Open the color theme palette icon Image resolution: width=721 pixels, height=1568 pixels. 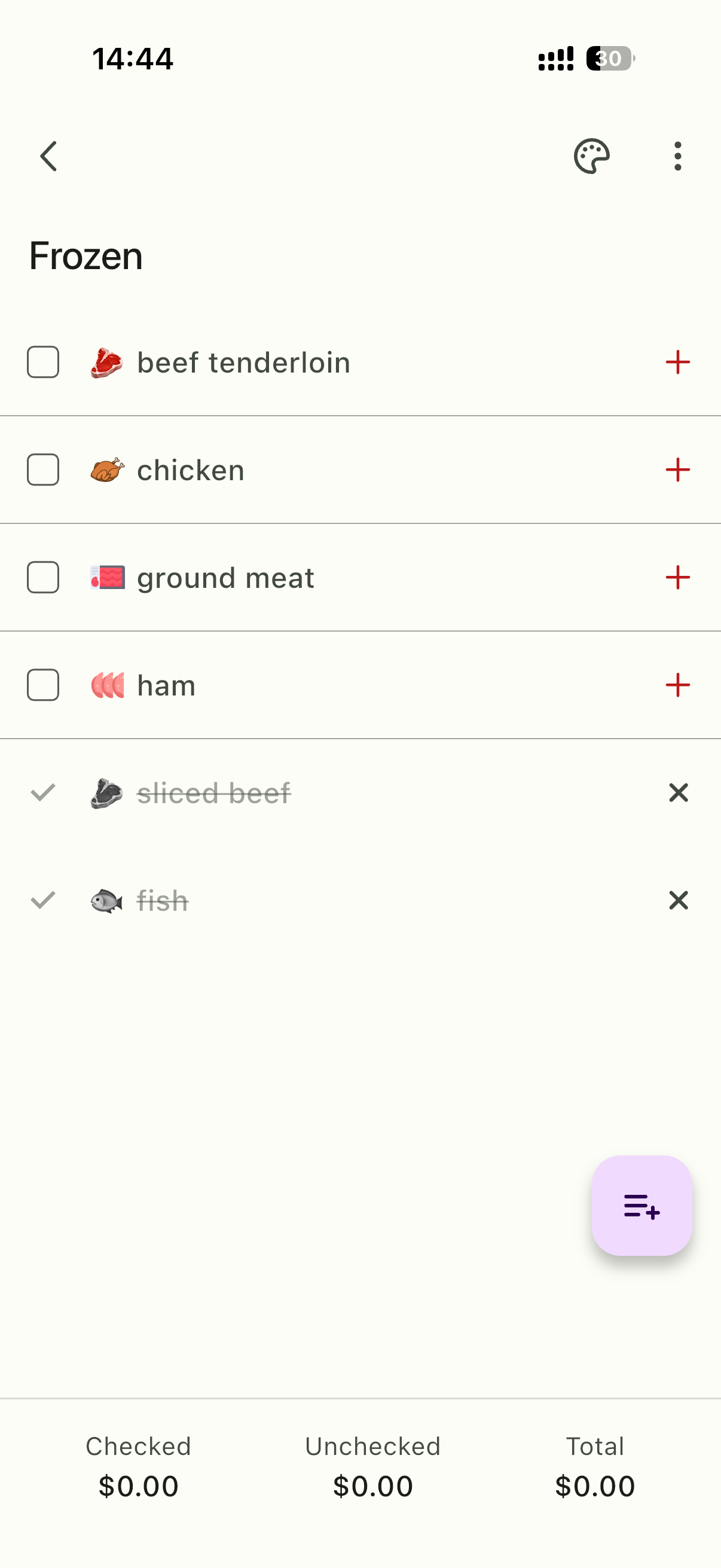click(591, 157)
